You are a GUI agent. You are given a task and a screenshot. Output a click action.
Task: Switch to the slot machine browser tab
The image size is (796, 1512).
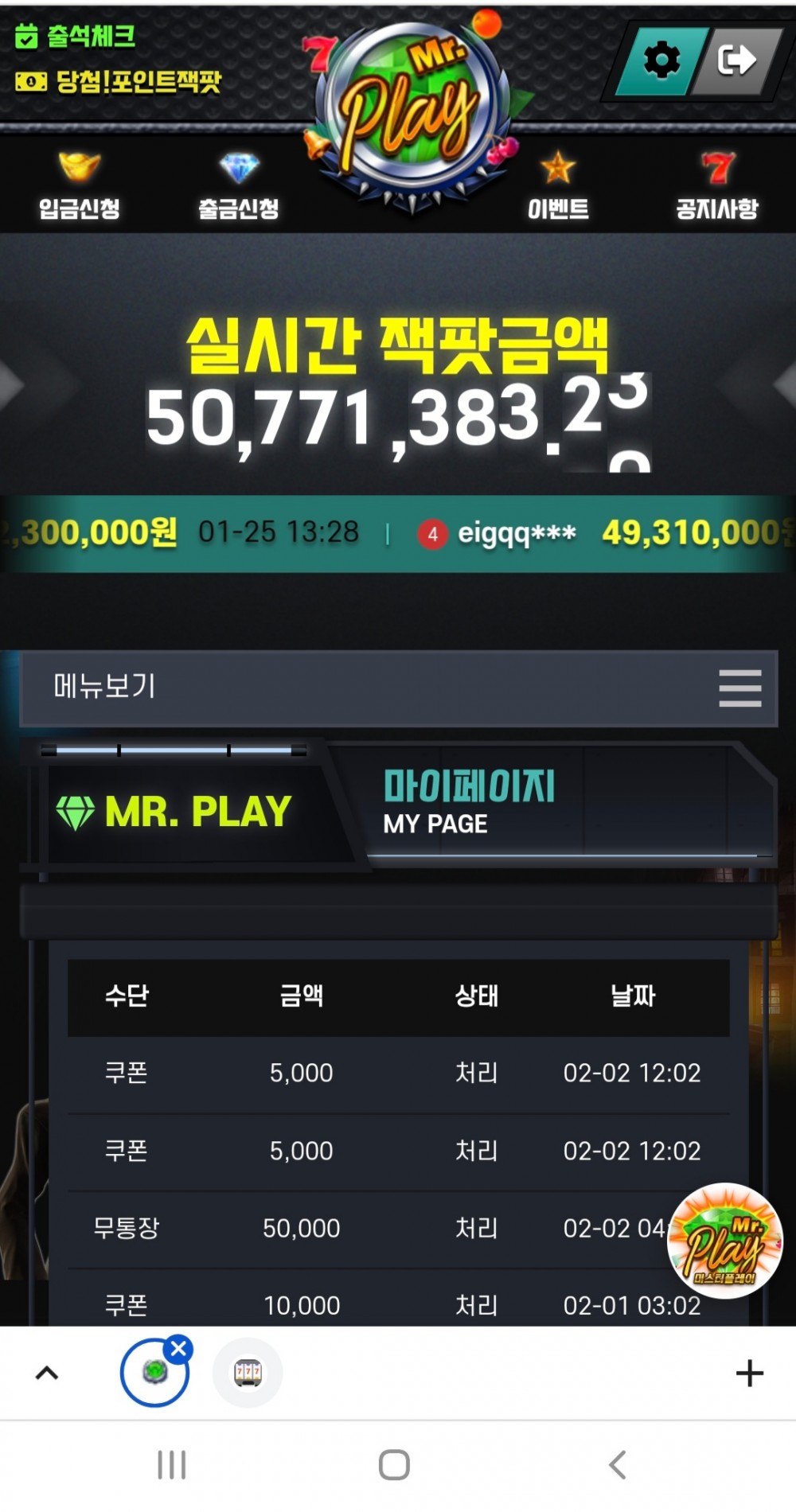coord(248,1373)
